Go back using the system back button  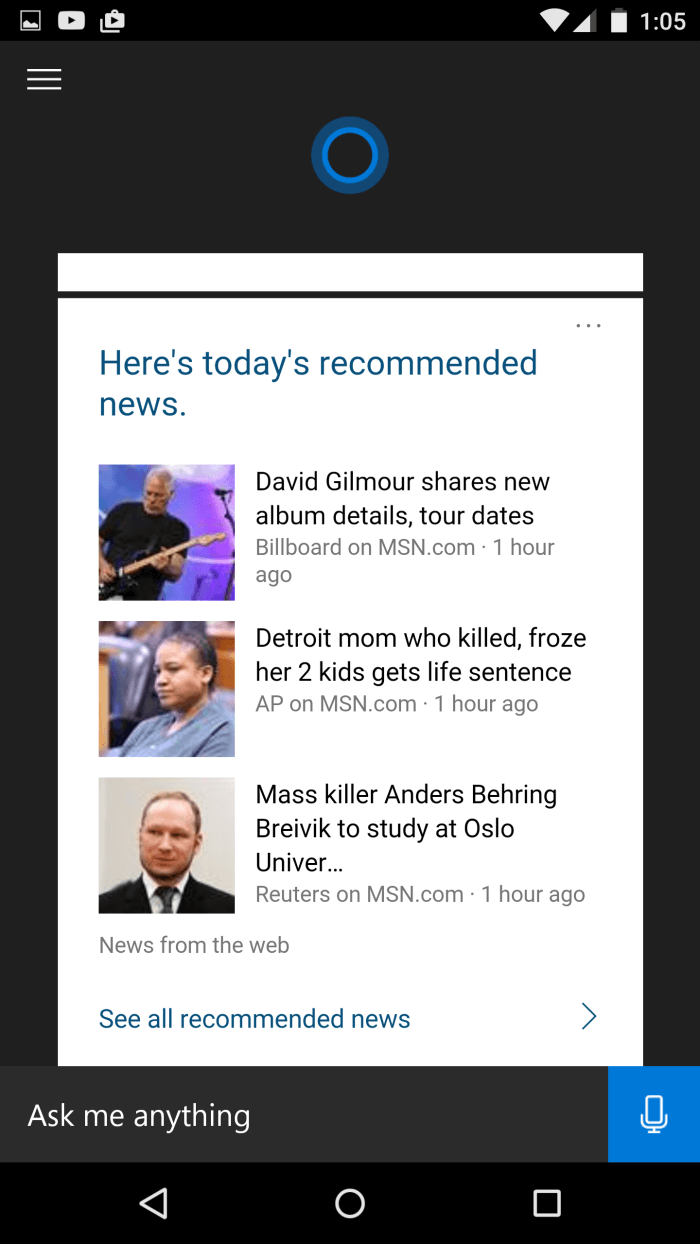tap(153, 1202)
